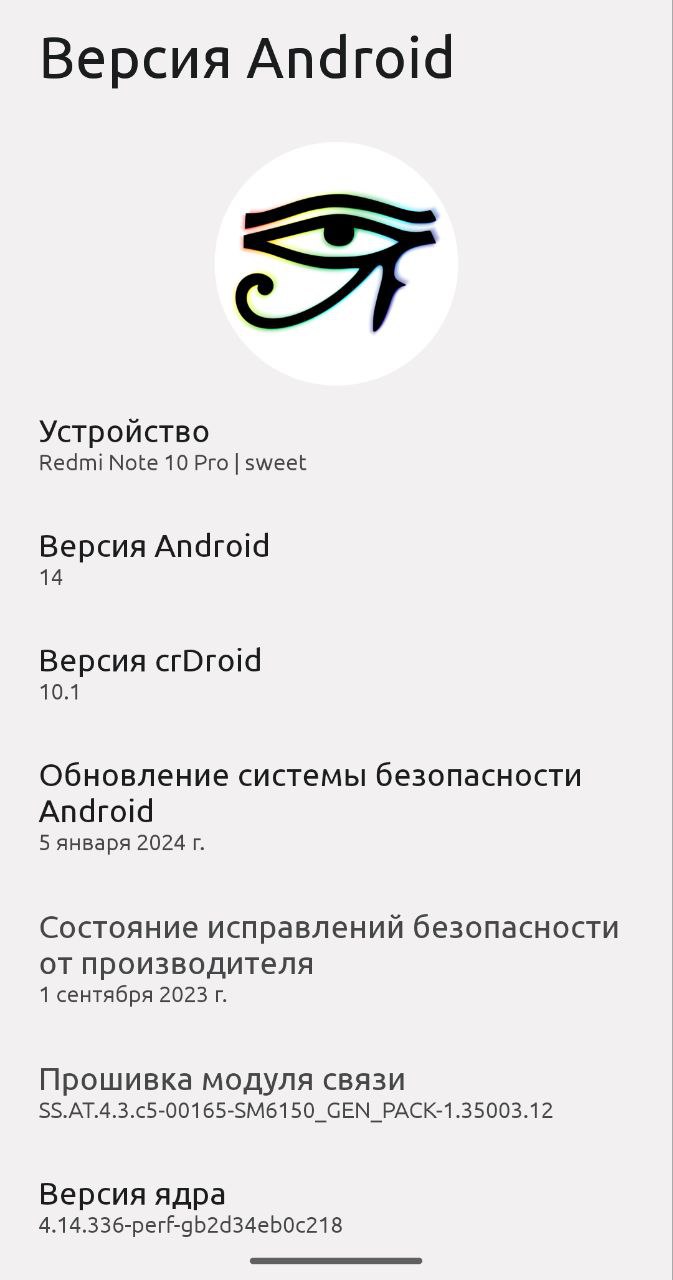Screen dimensions: 673x1280
Task: Tap the crDroid Eye of Horus logo
Action: [x=336, y=263]
